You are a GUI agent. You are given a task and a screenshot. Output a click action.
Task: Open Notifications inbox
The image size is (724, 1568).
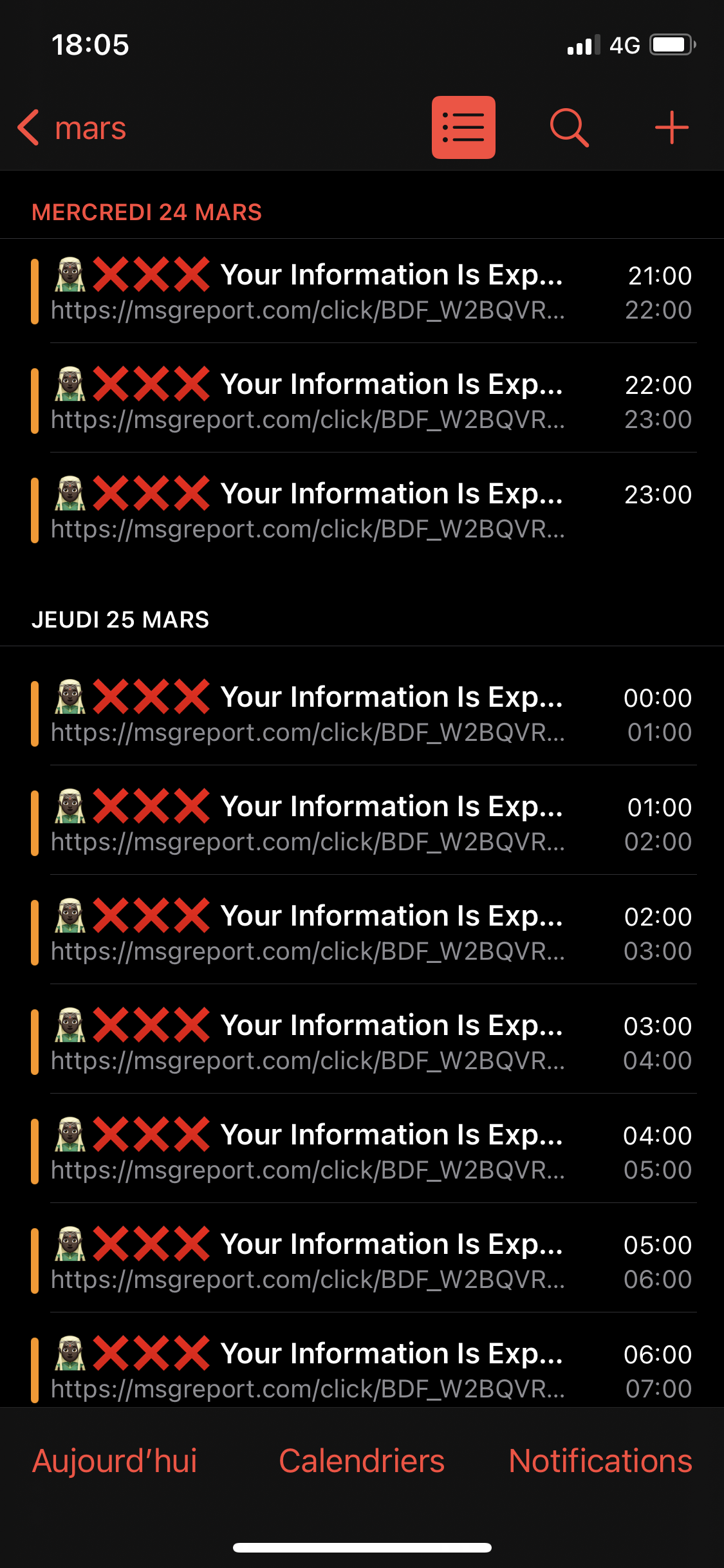pos(600,1461)
